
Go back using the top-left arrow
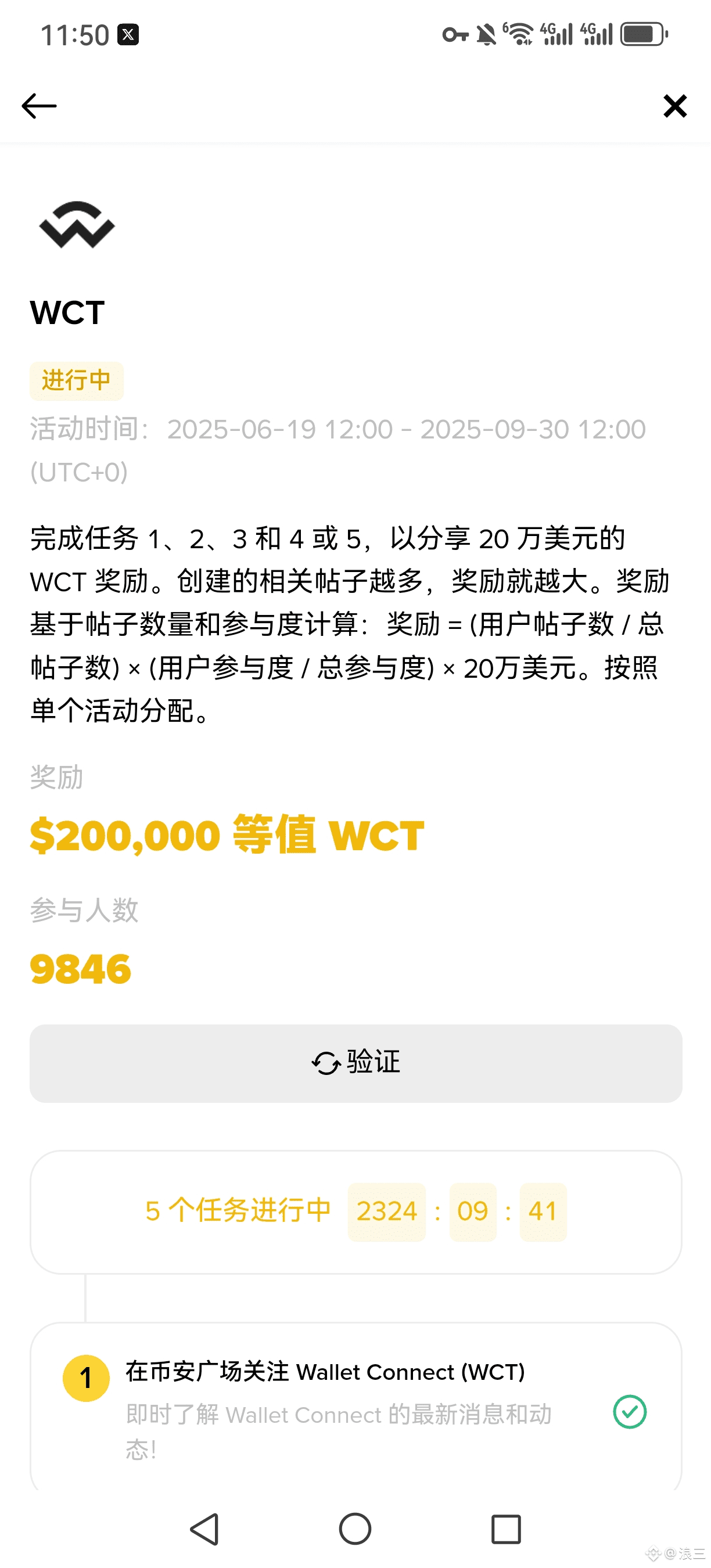pos(39,106)
